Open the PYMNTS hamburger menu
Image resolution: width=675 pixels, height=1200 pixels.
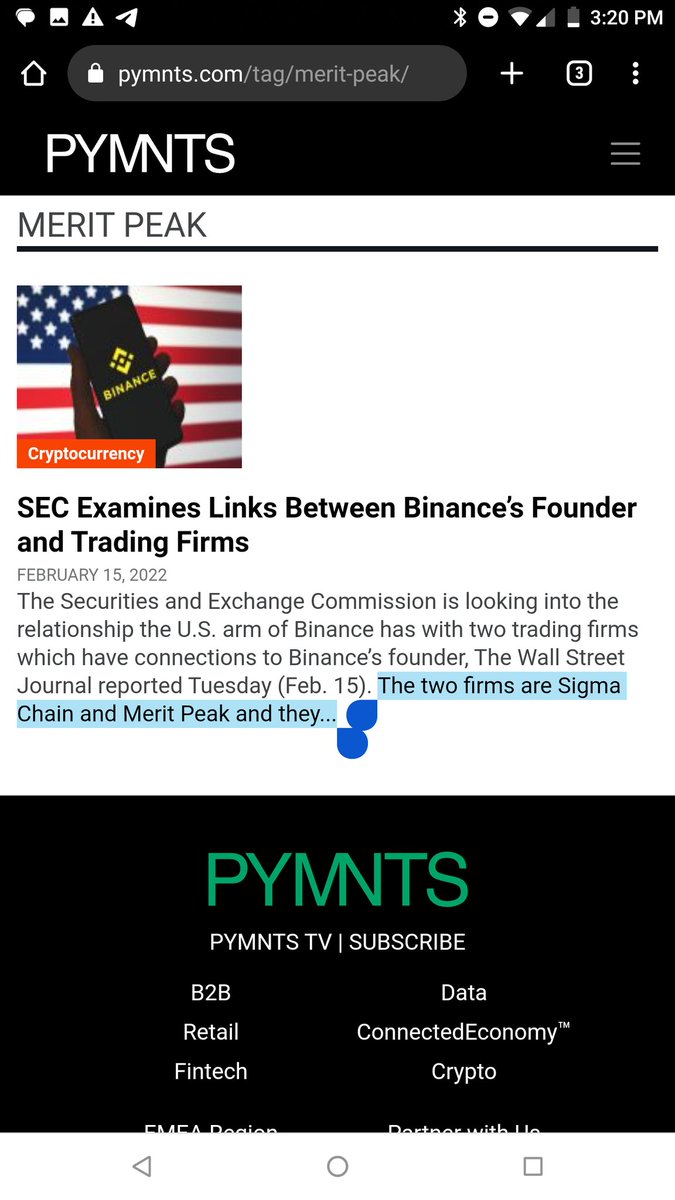pos(625,154)
